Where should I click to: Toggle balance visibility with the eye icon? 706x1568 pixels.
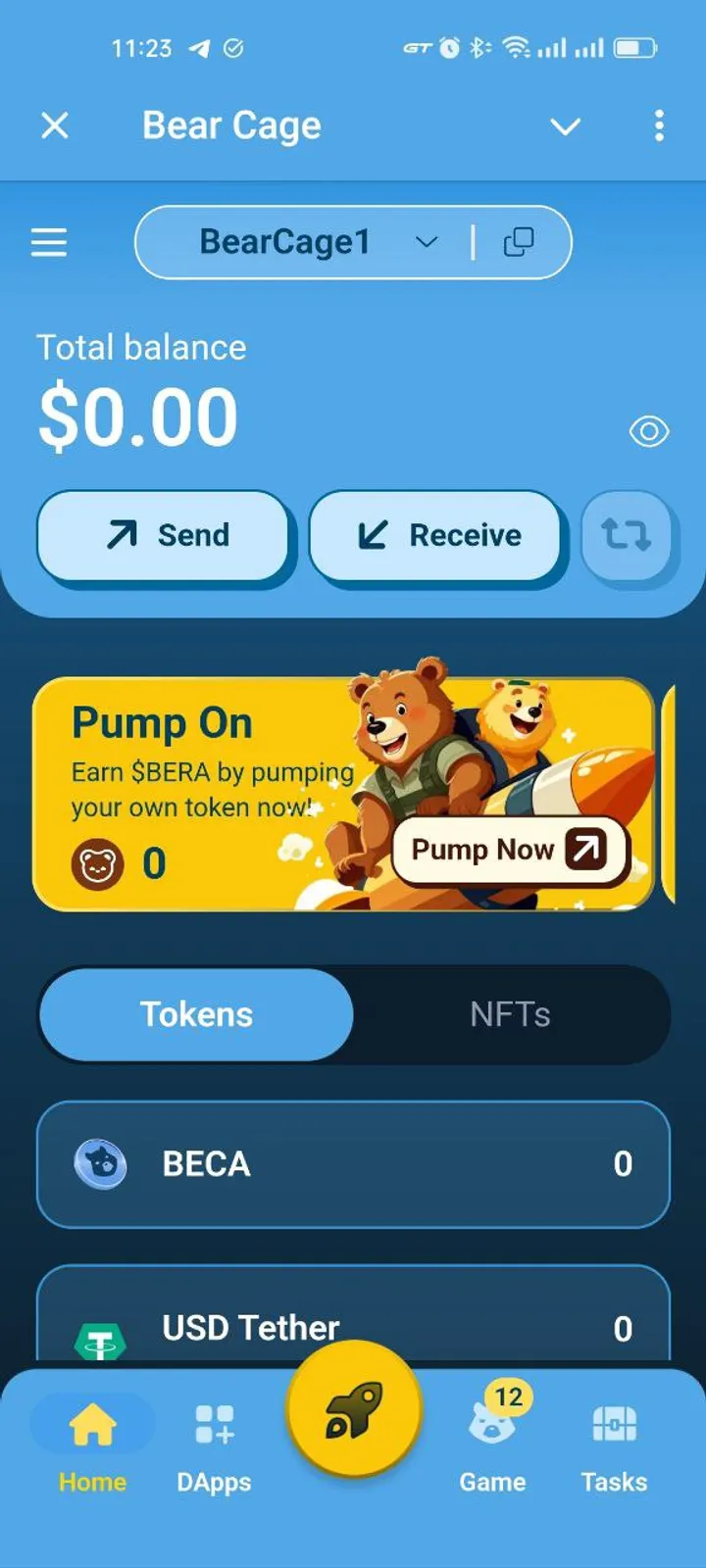[648, 431]
